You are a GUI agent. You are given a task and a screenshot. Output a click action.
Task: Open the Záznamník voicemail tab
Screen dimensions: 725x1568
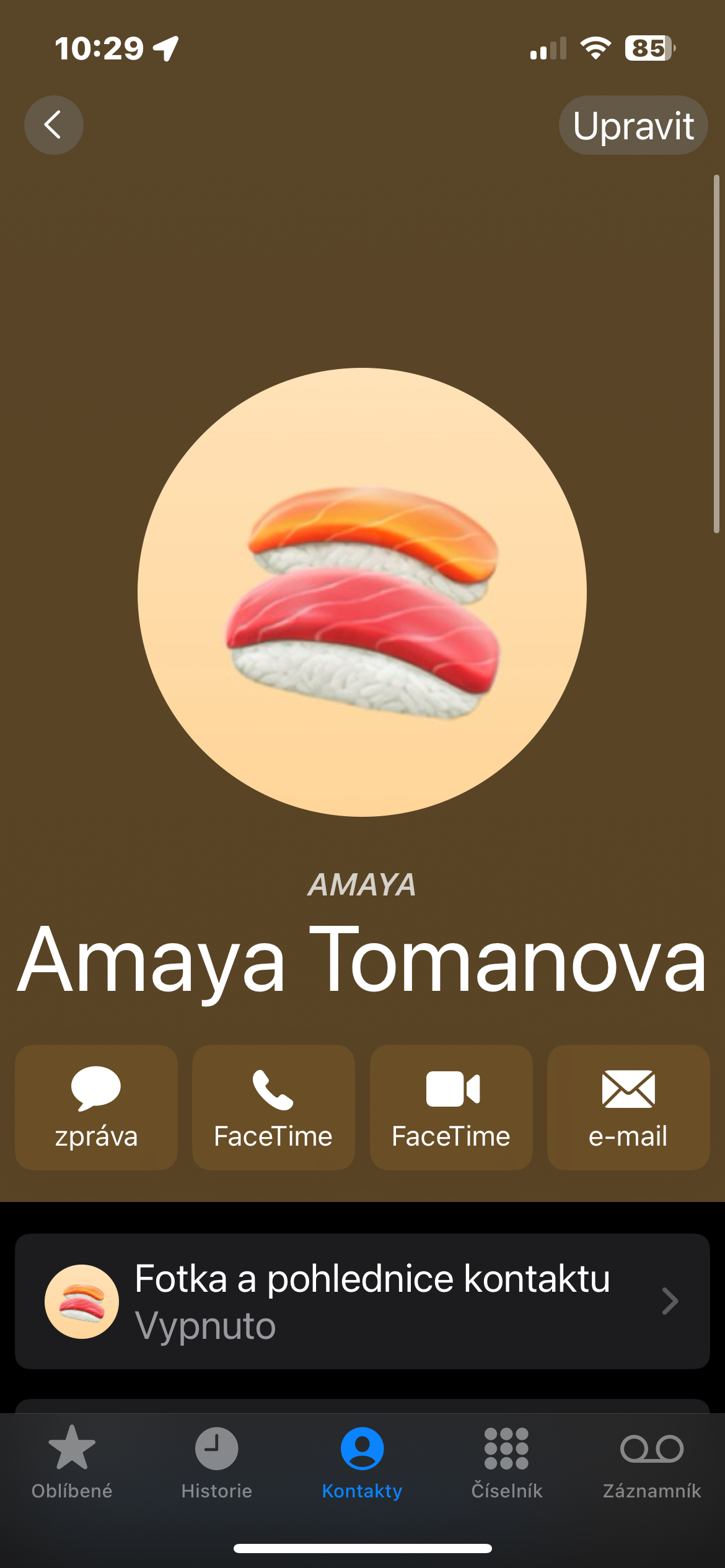[652, 1461]
